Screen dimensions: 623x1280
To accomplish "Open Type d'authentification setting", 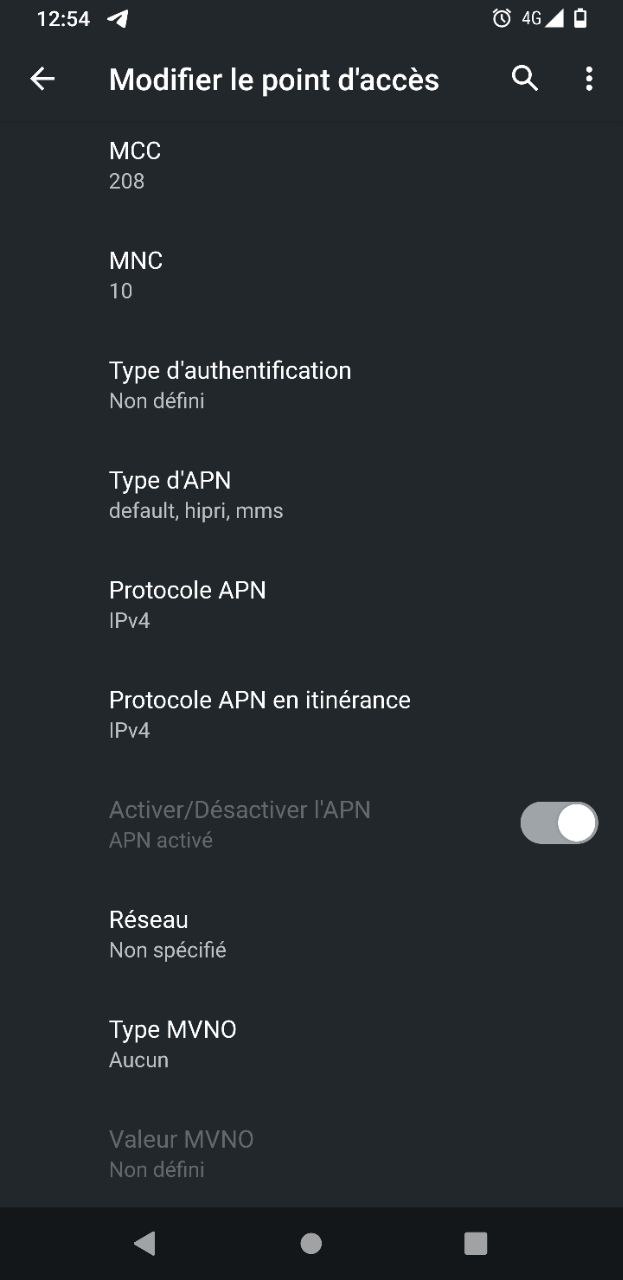I will click(311, 385).
